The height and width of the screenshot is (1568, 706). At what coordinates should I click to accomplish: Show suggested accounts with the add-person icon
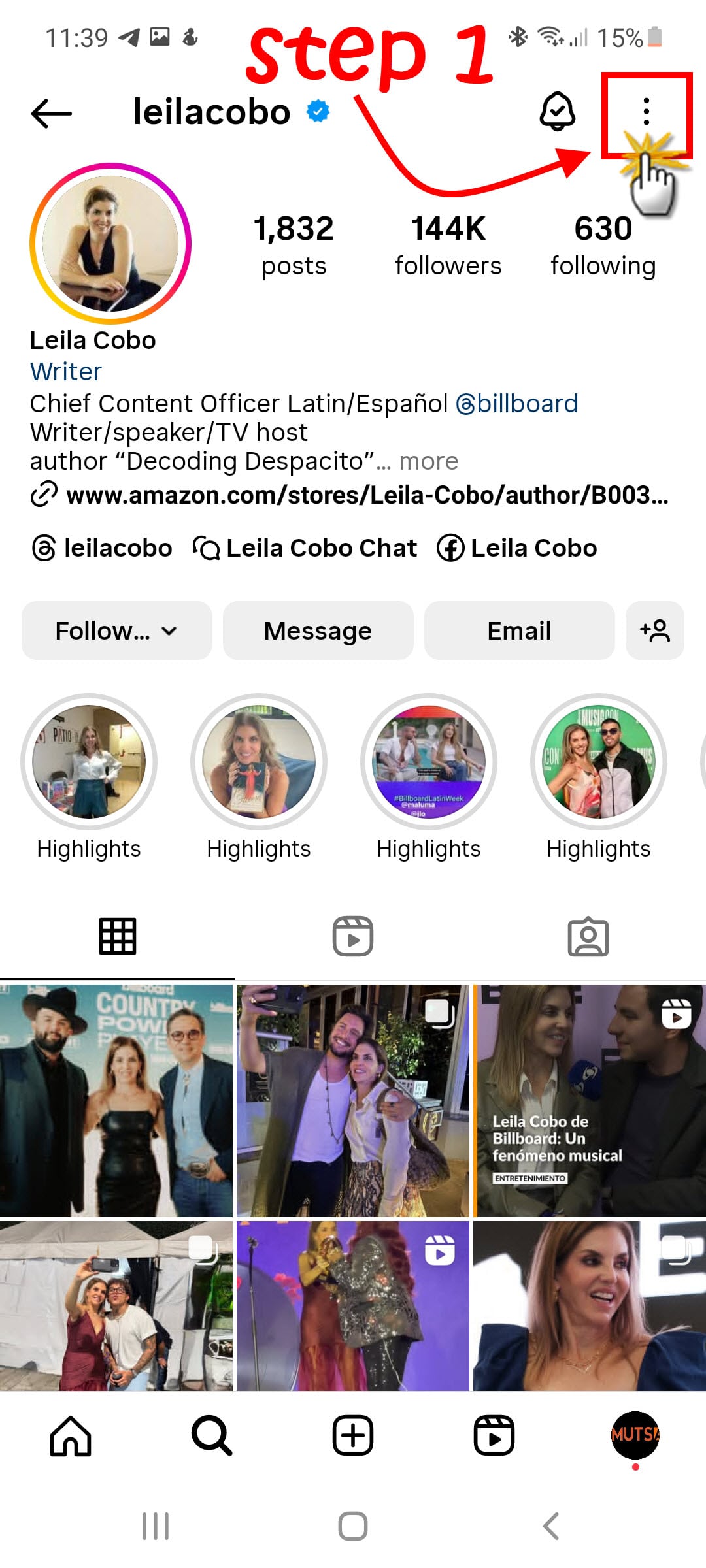[x=654, y=631]
